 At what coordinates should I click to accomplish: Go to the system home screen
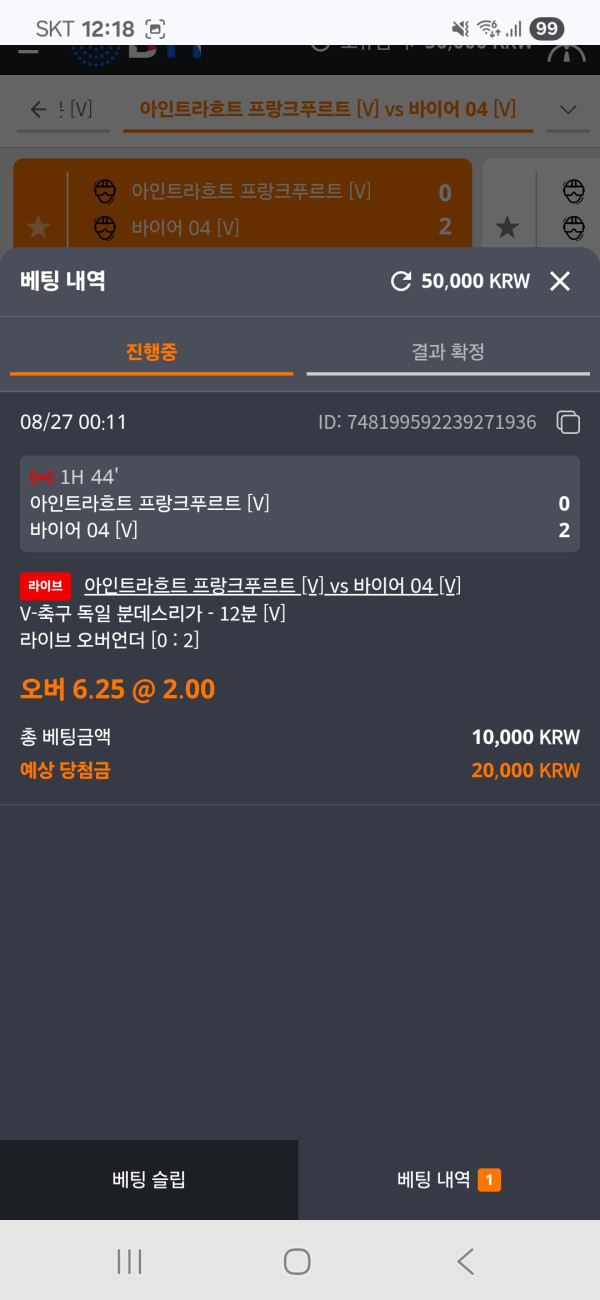coord(297,1261)
